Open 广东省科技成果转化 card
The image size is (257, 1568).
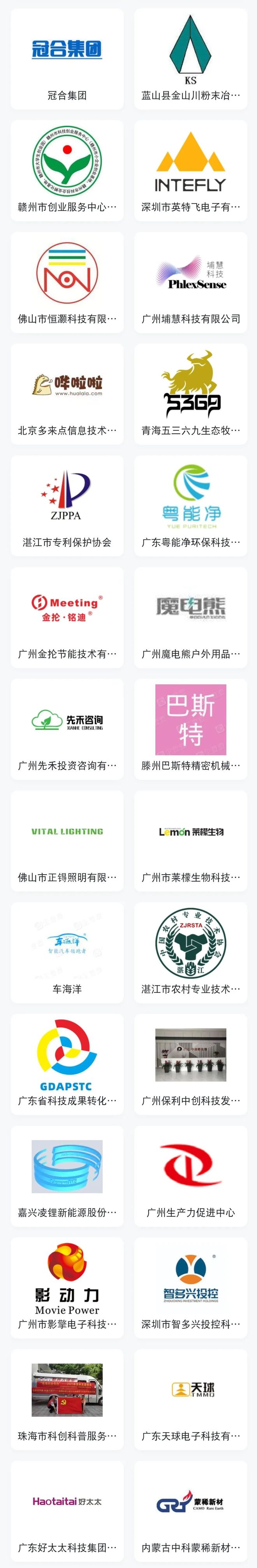pyautogui.click(x=67, y=1065)
